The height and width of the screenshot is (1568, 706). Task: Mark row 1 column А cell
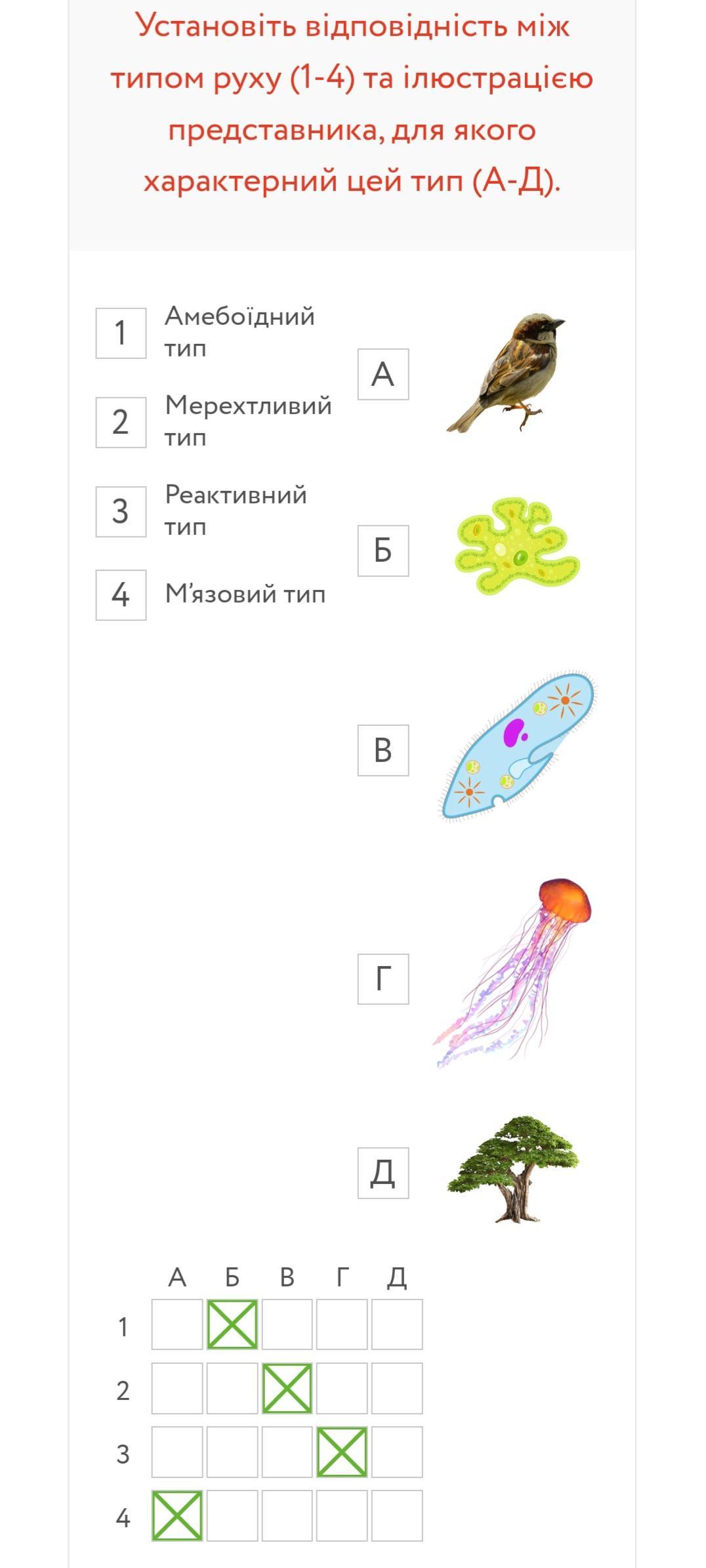click(x=177, y=1324)
